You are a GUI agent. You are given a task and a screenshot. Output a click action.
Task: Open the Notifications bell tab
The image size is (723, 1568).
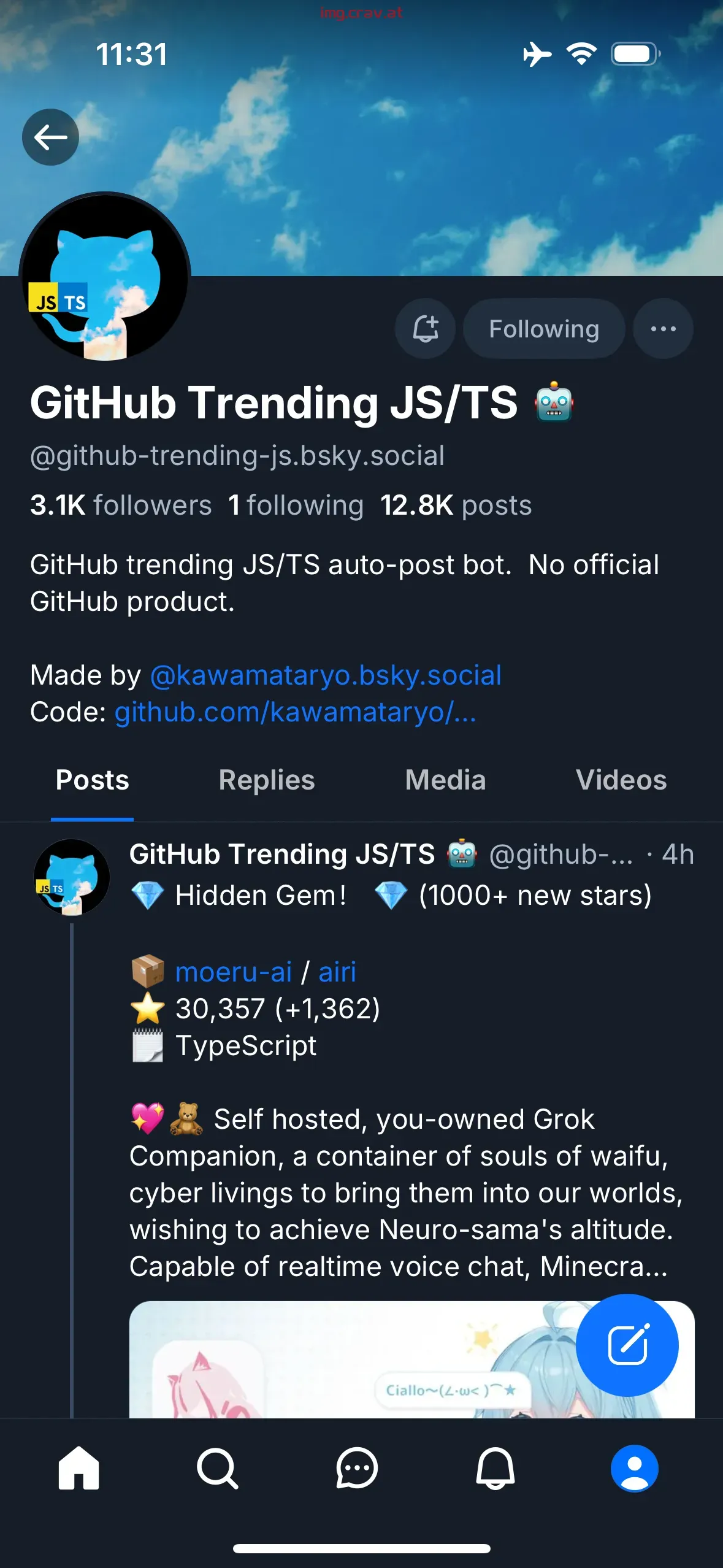(x=495, y=1468)
